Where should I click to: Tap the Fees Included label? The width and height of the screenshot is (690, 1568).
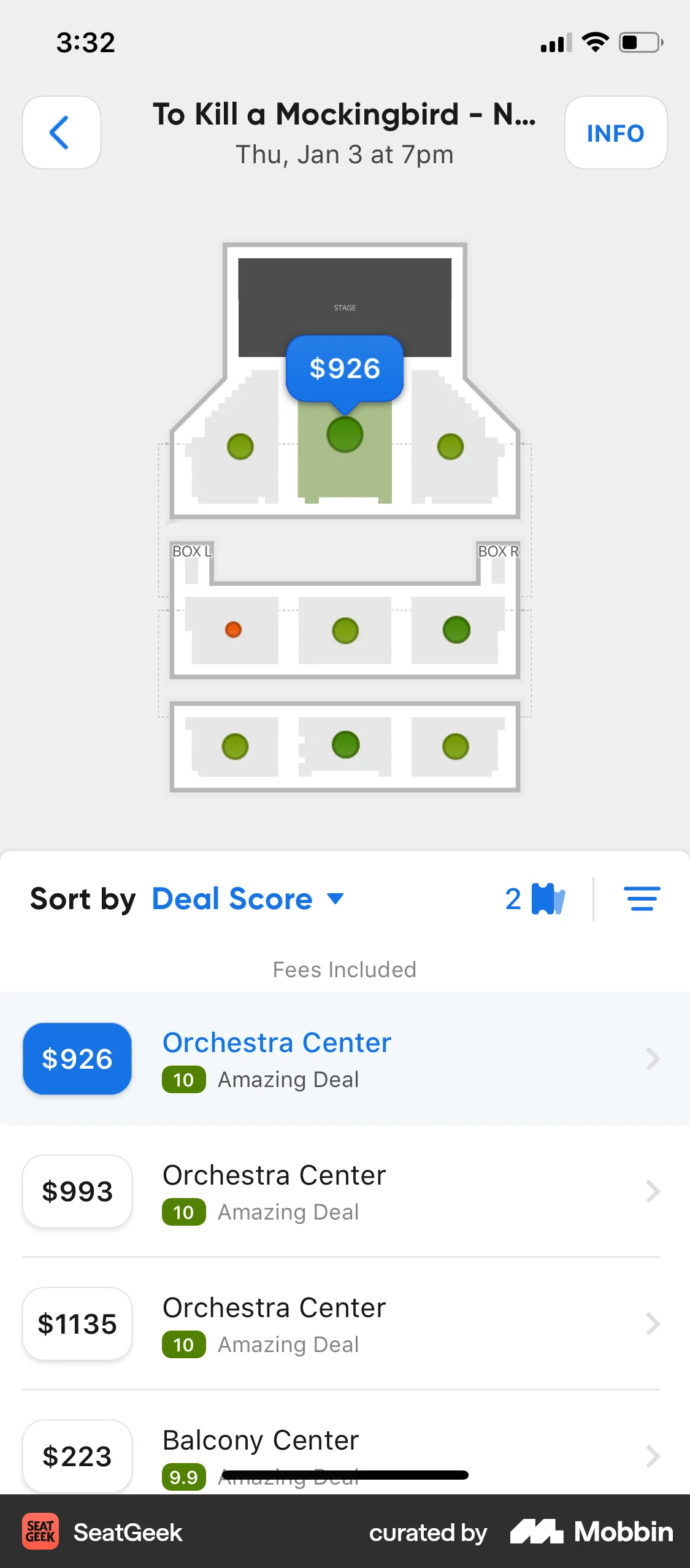pos(345,969)
